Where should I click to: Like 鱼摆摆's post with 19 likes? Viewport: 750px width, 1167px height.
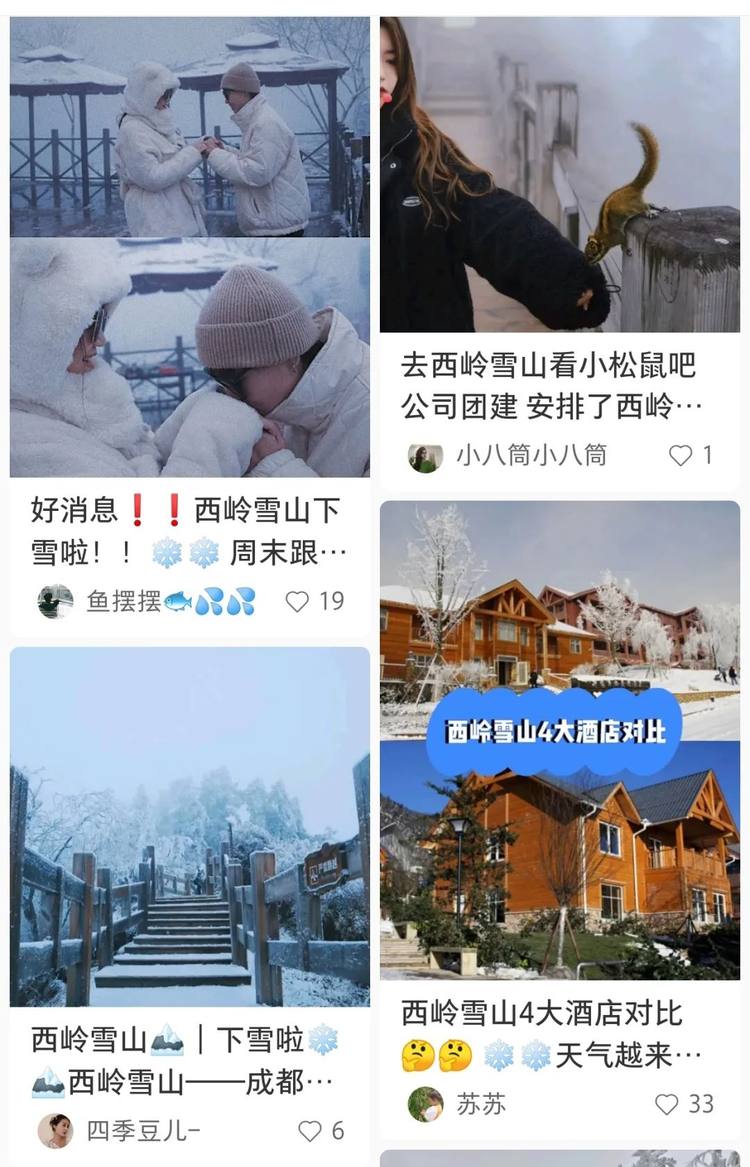298,601
